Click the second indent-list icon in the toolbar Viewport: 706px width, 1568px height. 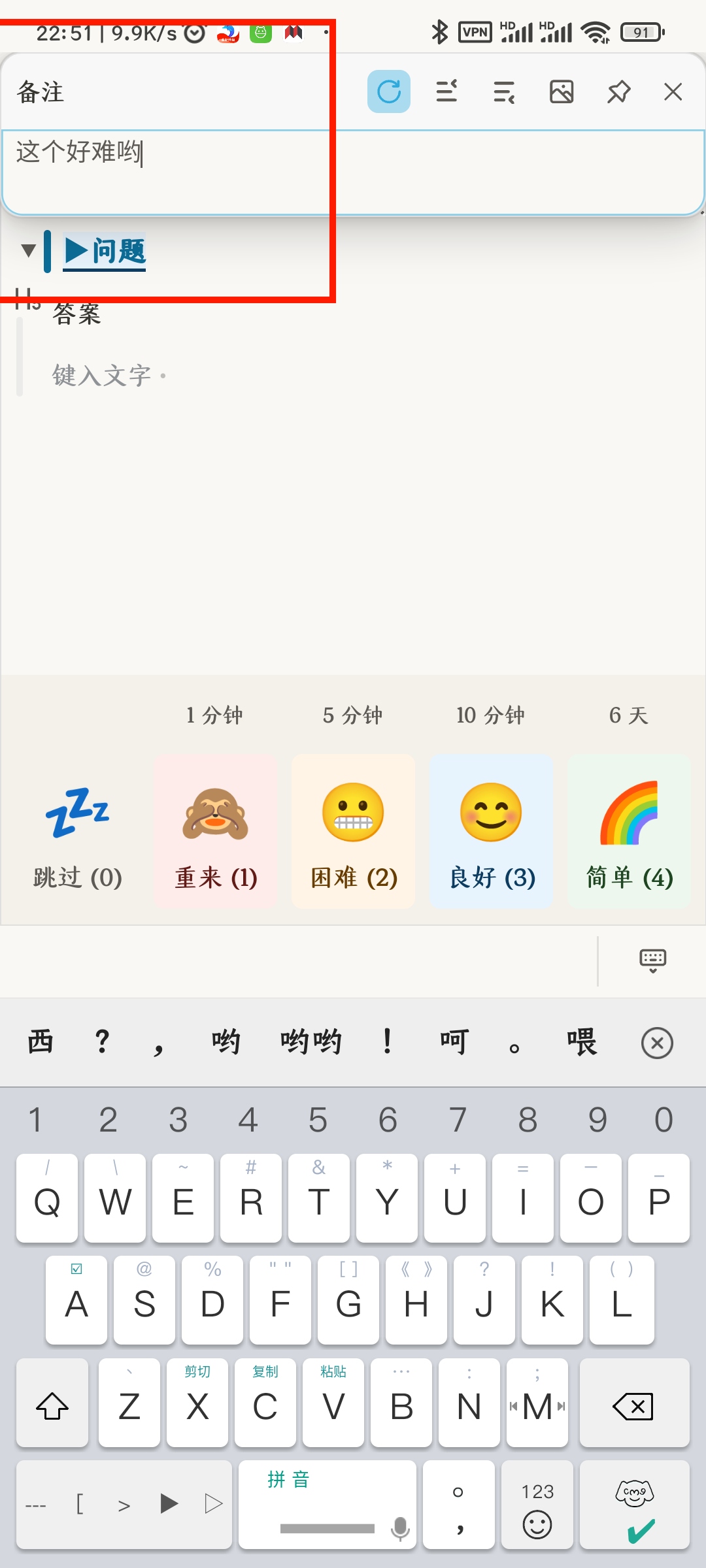click(502, 92)
